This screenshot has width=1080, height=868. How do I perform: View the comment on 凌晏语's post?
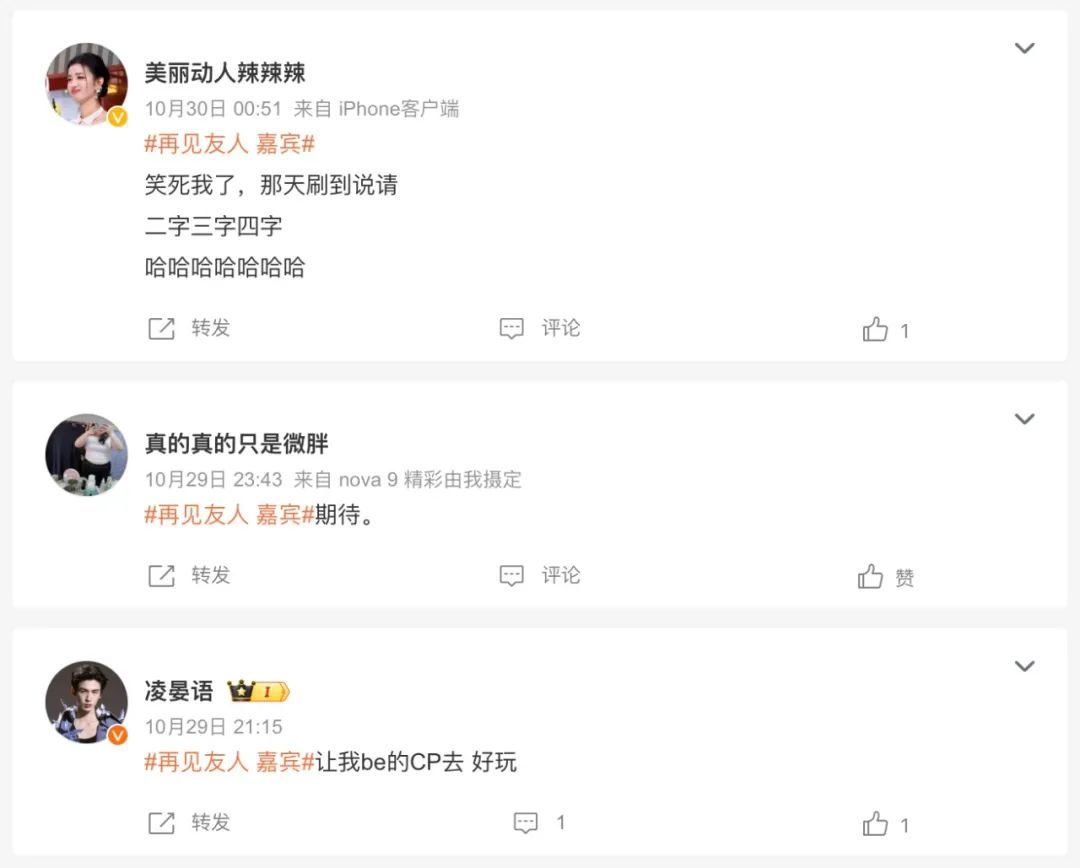tap(540, 822)
